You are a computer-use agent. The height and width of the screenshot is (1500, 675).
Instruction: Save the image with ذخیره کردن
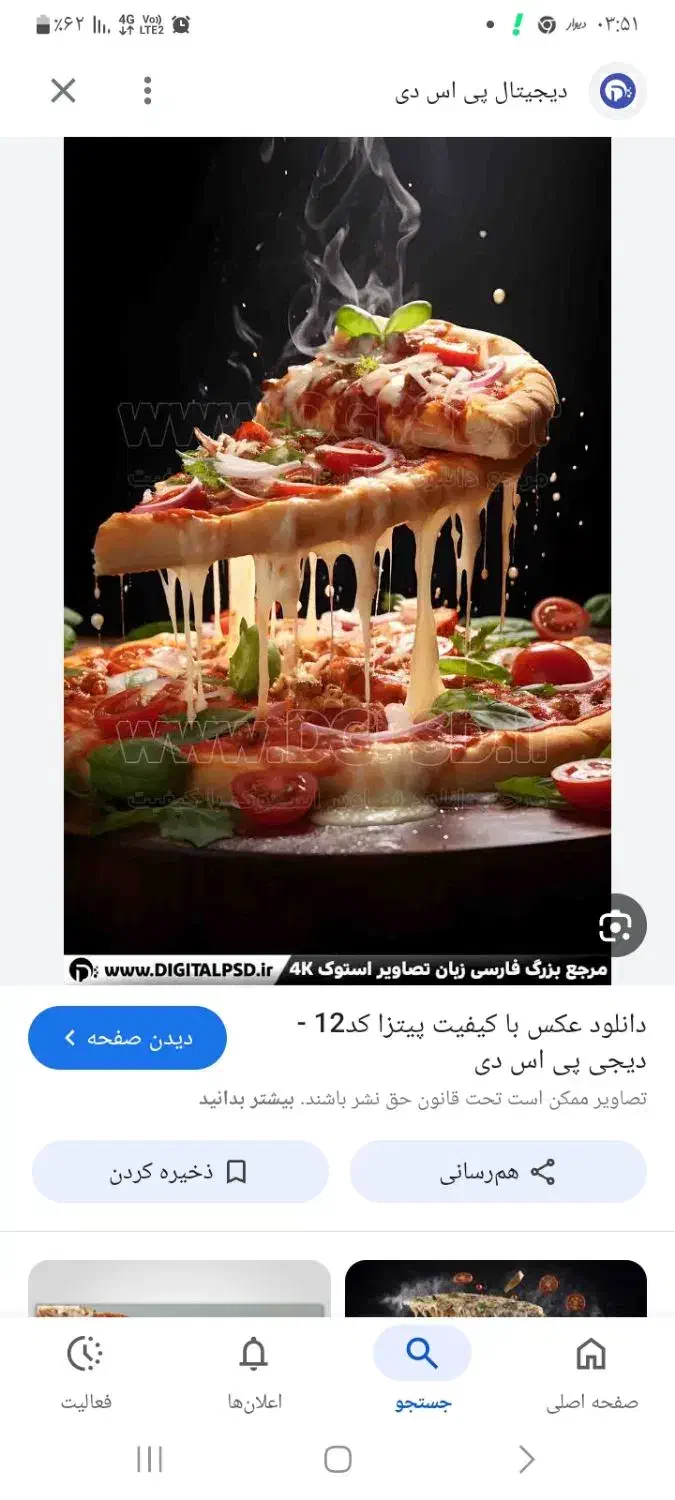point(180,1172)
